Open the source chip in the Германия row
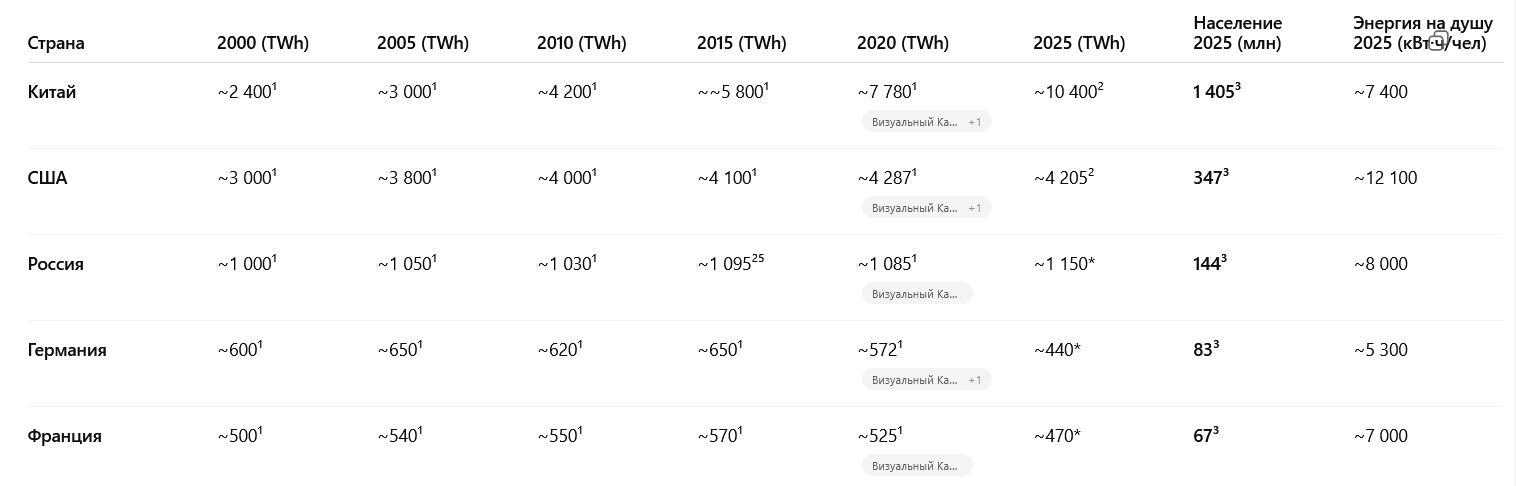The width and height of the screenshot is (1516, 486). 926,380
